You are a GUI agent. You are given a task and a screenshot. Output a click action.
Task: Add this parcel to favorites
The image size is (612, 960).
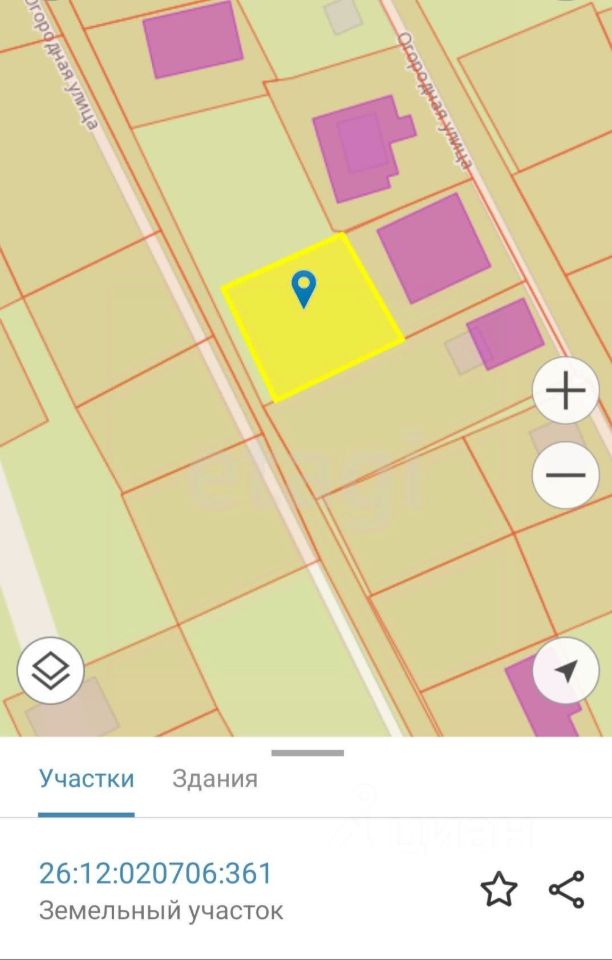pyautogui.click(x=498, y=889)
